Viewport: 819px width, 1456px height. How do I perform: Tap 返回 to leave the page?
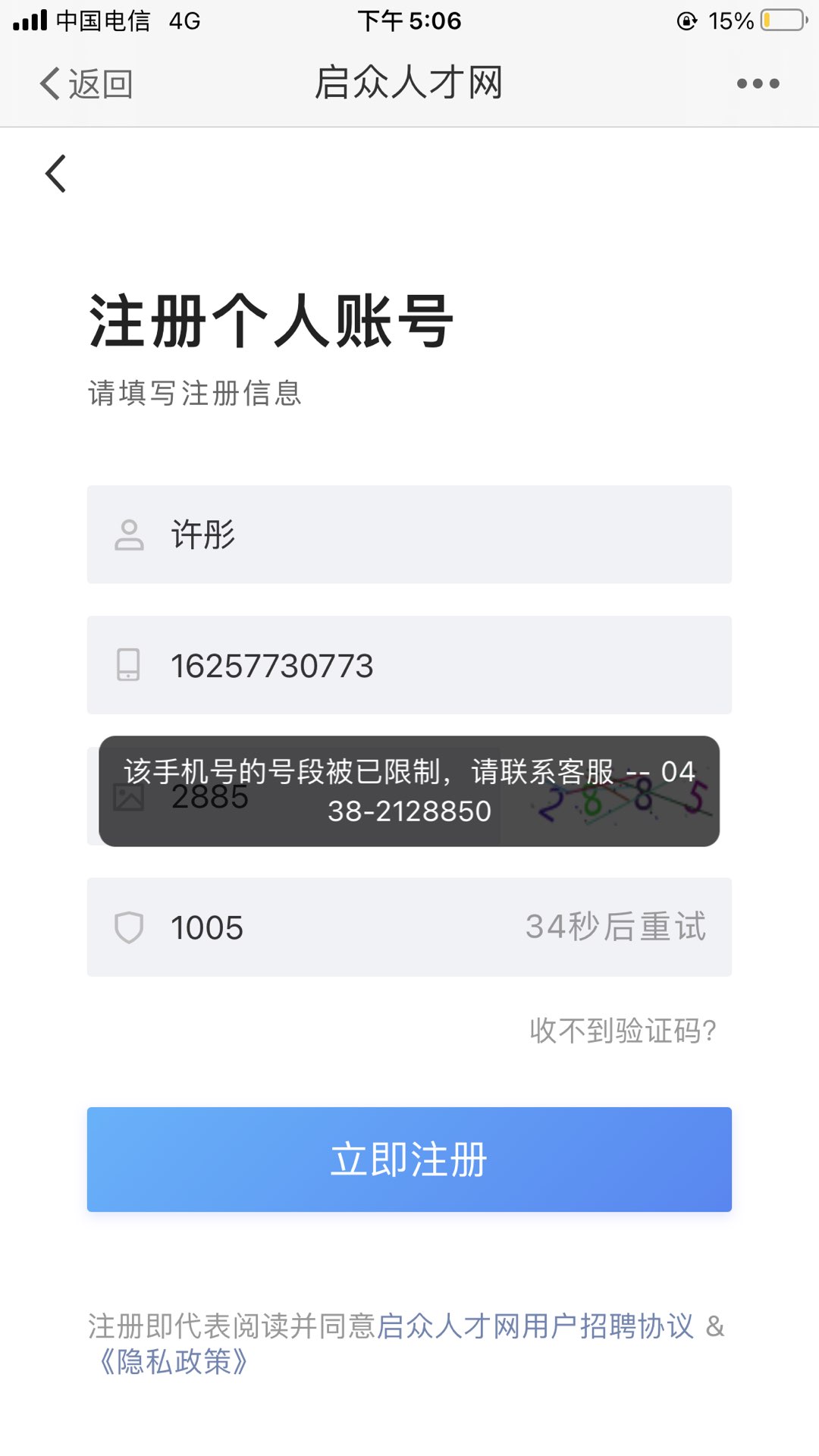(x=86, y=83)
